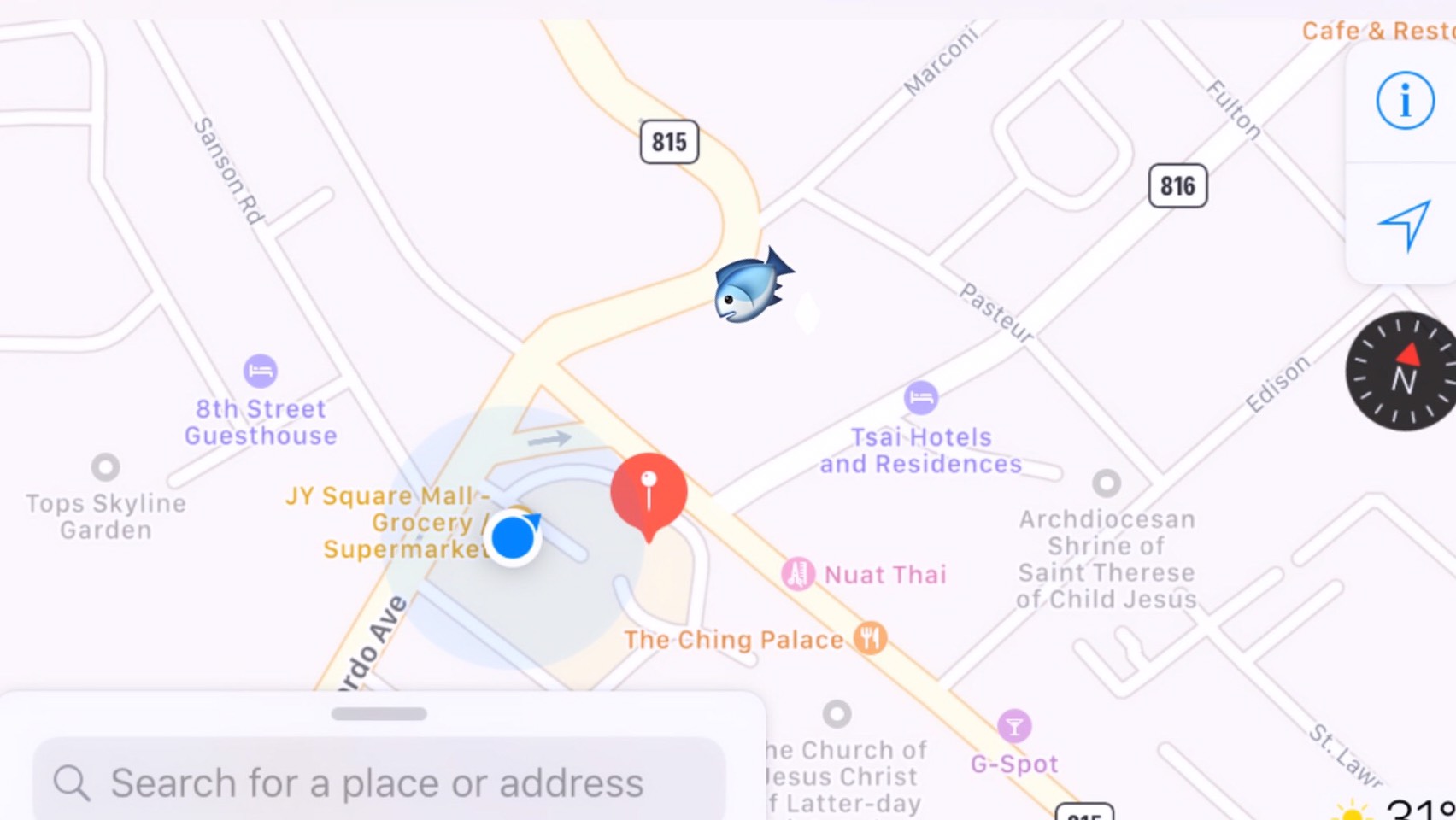View 8th Street Guesthouse details
The image size is (1456, 820).
click(260, 372)
